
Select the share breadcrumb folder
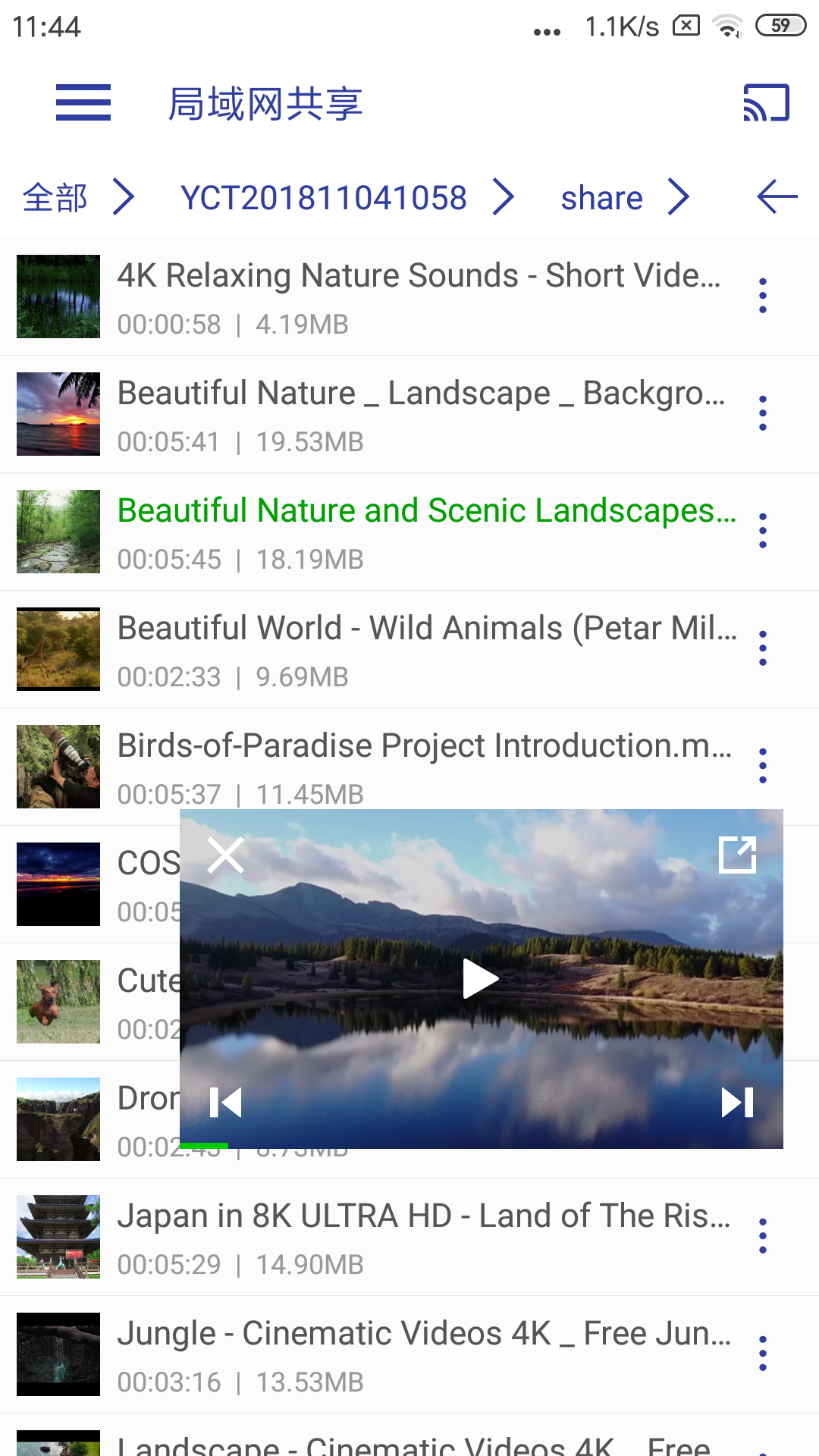[x=601, y=198]
